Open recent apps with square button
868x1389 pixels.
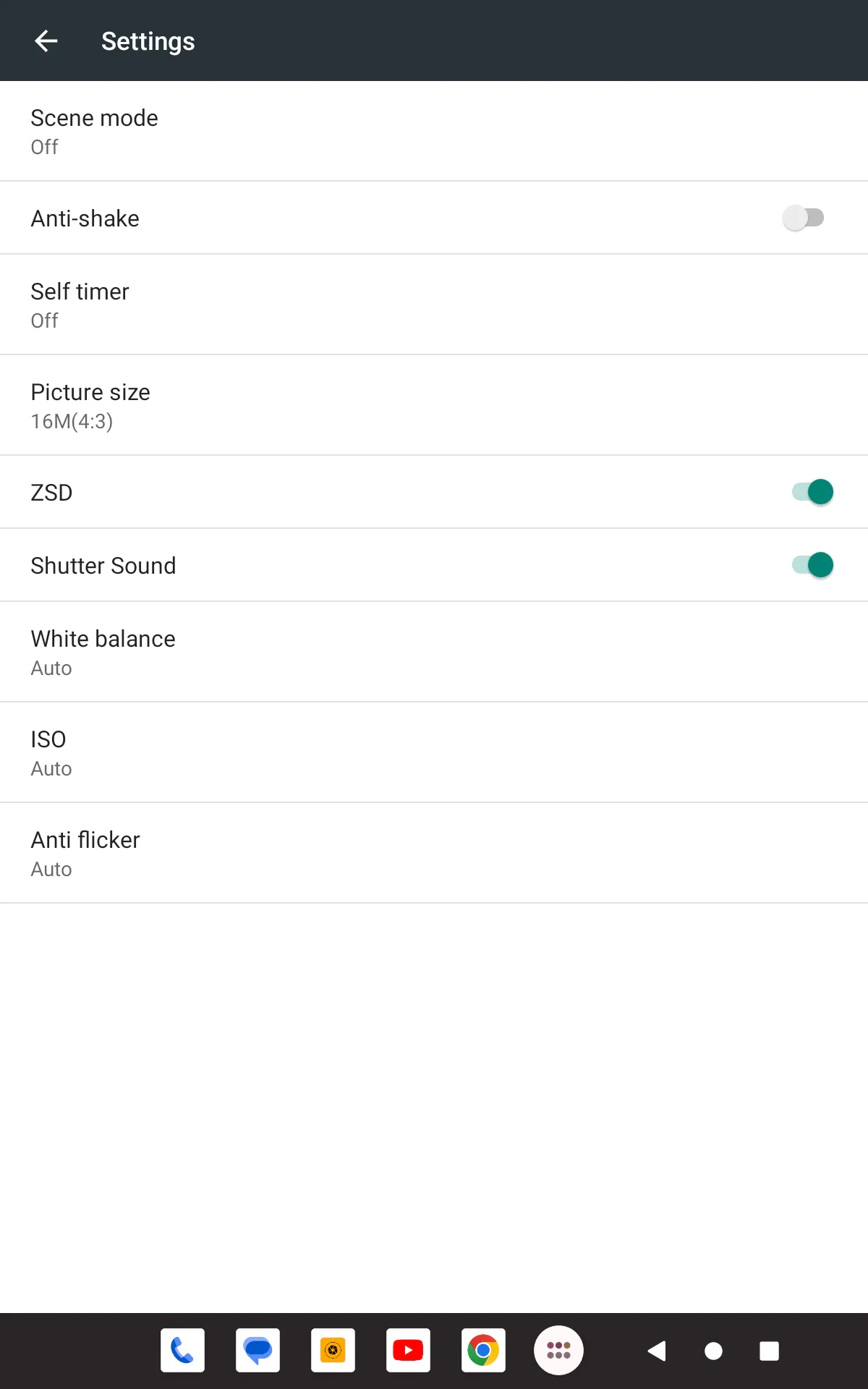pos(769,1351)
